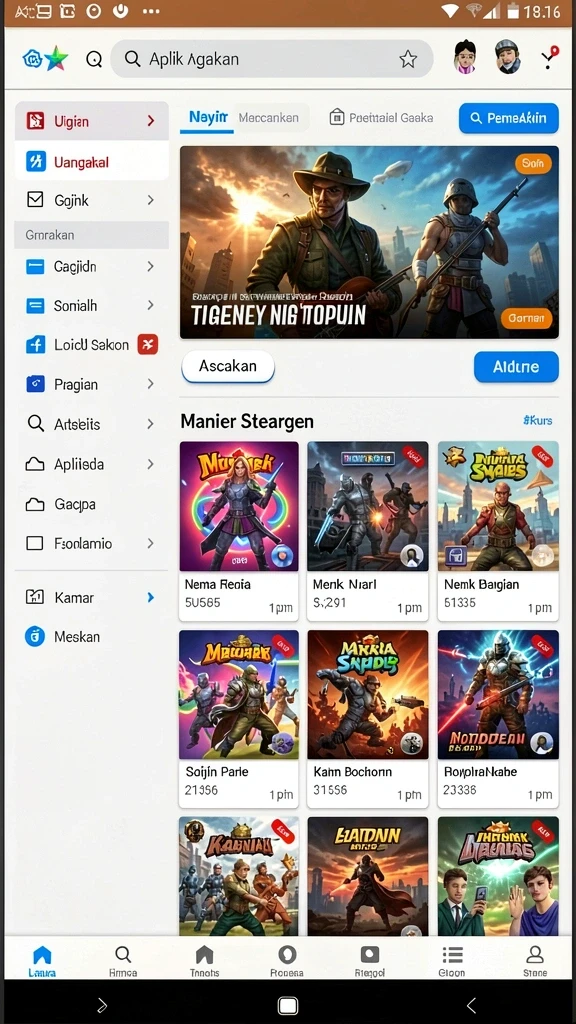Viewport: 576px width, 1024px height.
Task: Open the Pragian menu entry
Action: pos(91,384)
